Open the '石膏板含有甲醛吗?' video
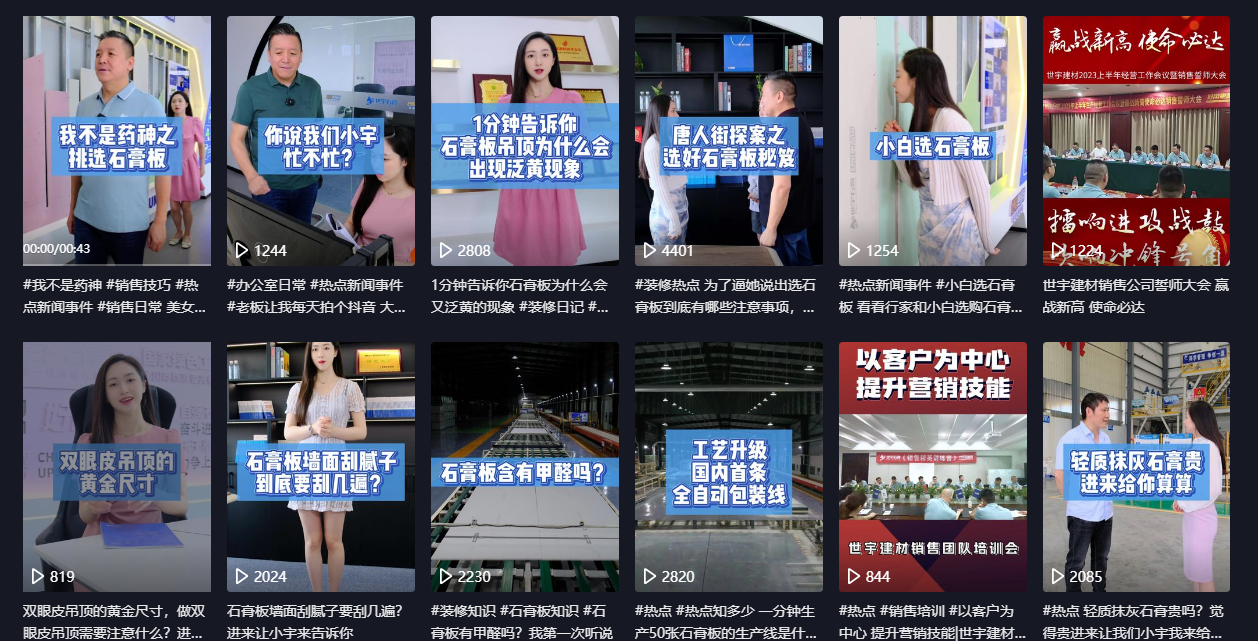The width and height of the screenshot is (1258, 641). pyautogui.click(x=524, y=467)
